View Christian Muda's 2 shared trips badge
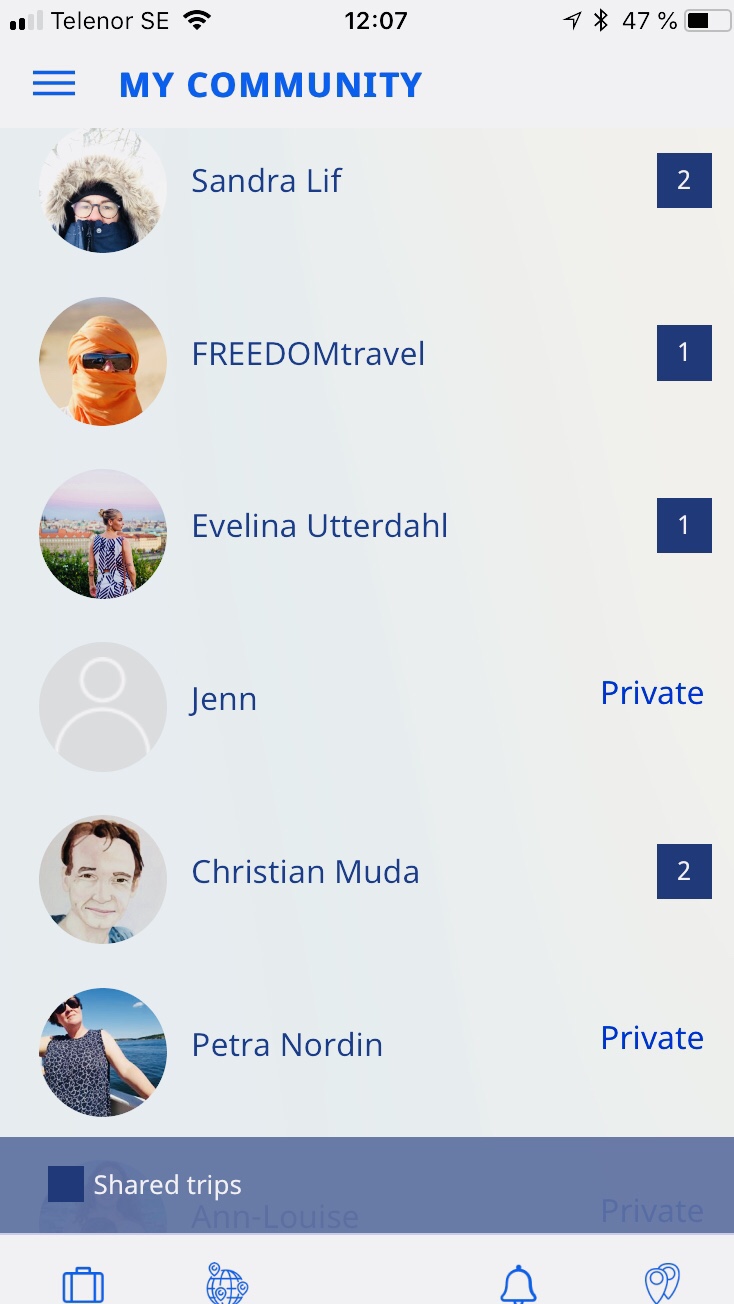Viewport: 734px width, 1304px height. (x=684, y=872)
